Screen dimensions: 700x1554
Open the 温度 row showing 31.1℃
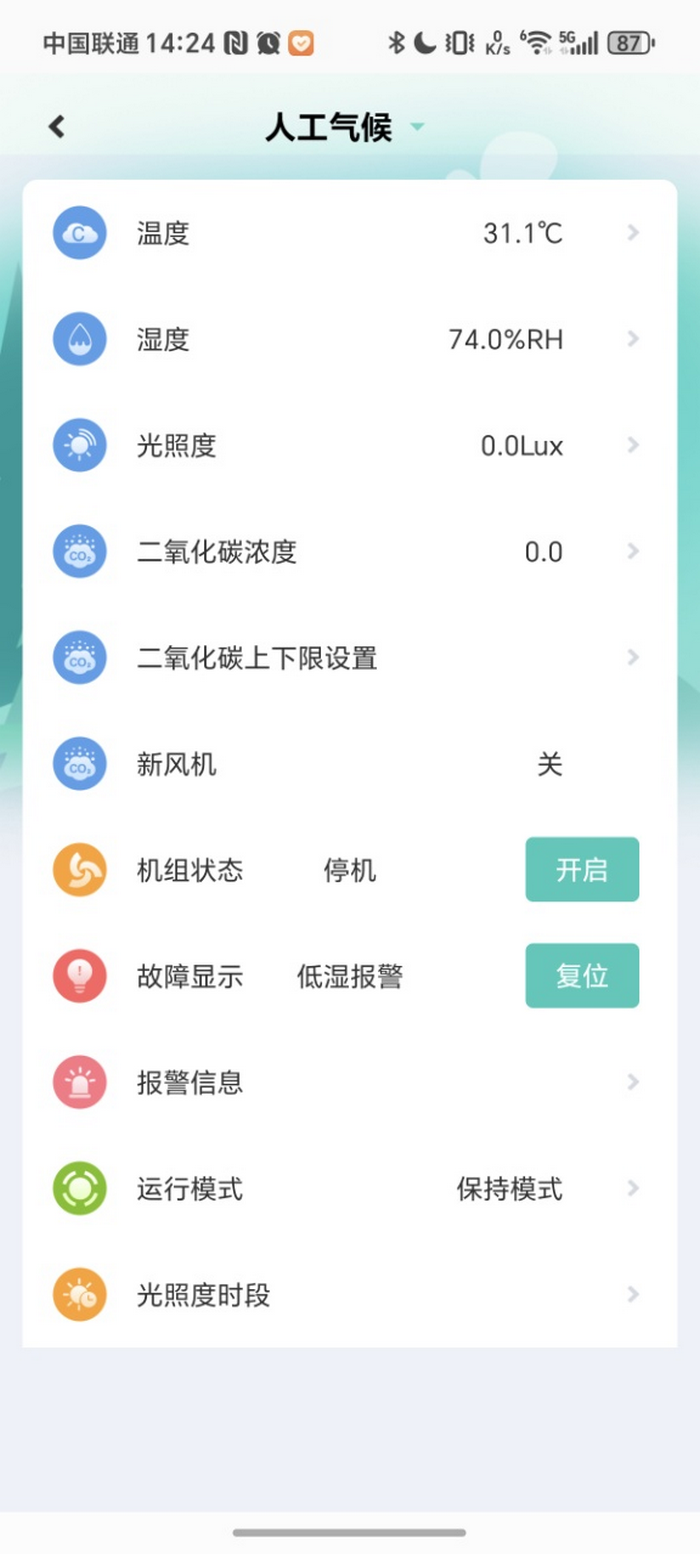pyautogui.click(x=349, y=234)
